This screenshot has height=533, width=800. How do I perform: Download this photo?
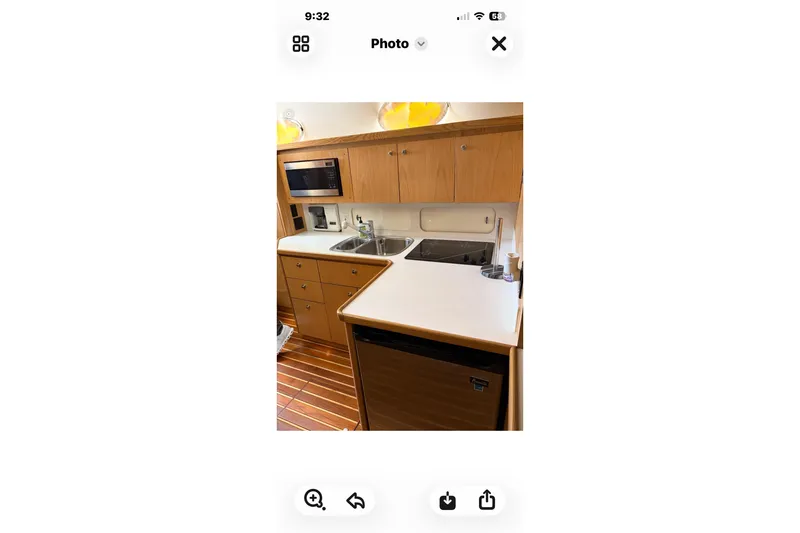pyautogui.click(x=448, y=501)
